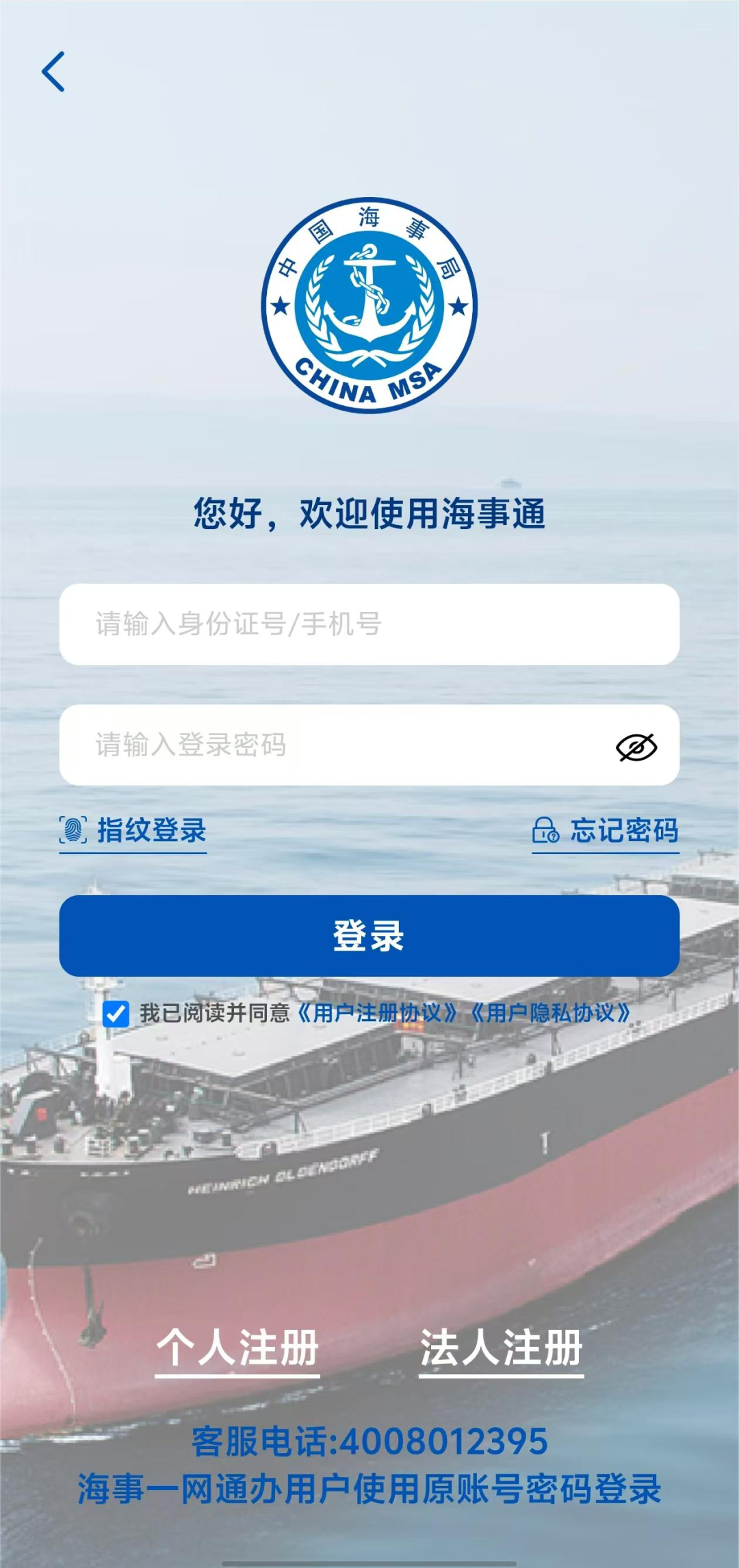Uncheck the agreement checkbox
The image size is (739, 1568).
tap(116, 1014)
